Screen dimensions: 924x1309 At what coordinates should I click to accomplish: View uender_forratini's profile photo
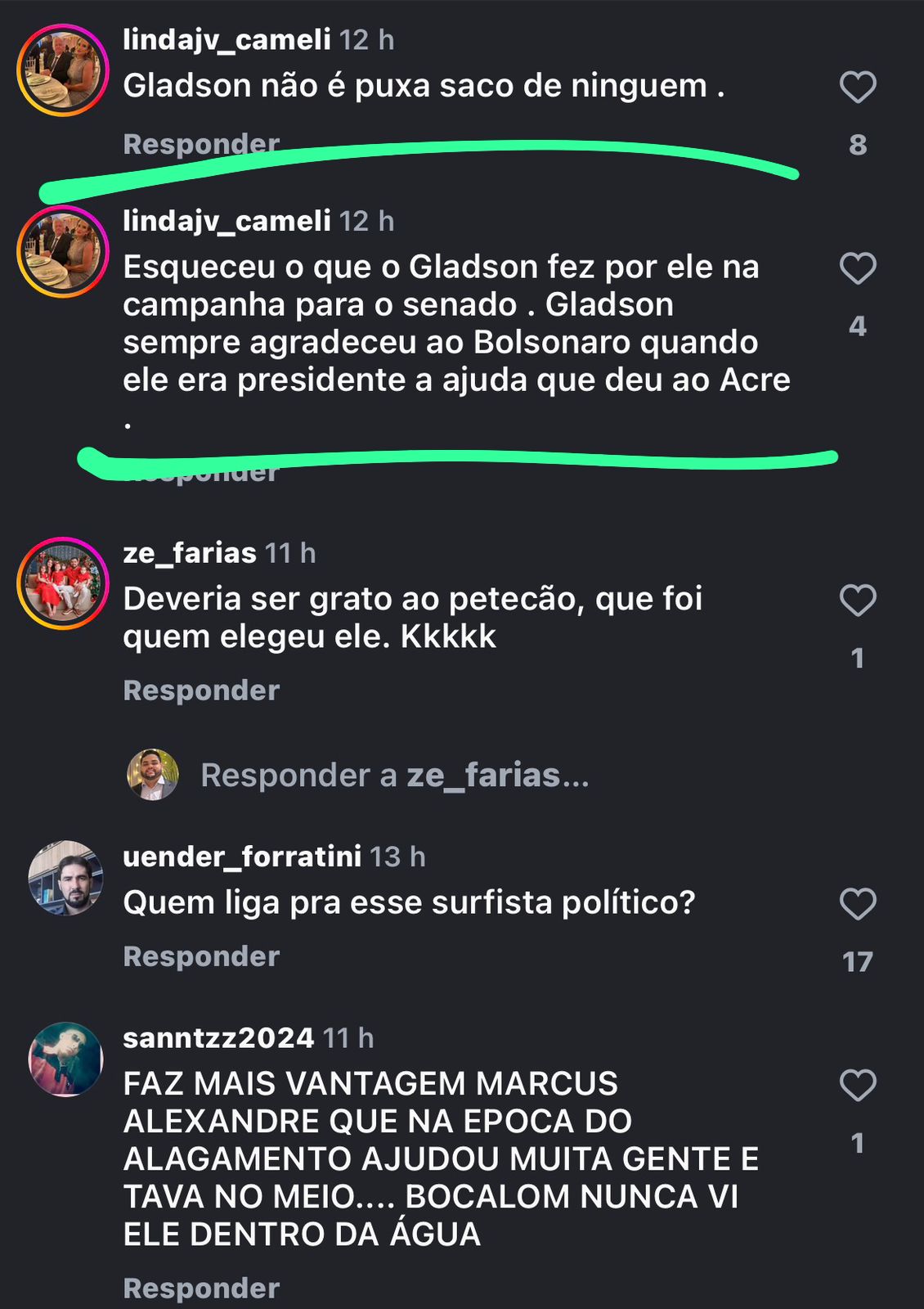(x=66, y=878)
